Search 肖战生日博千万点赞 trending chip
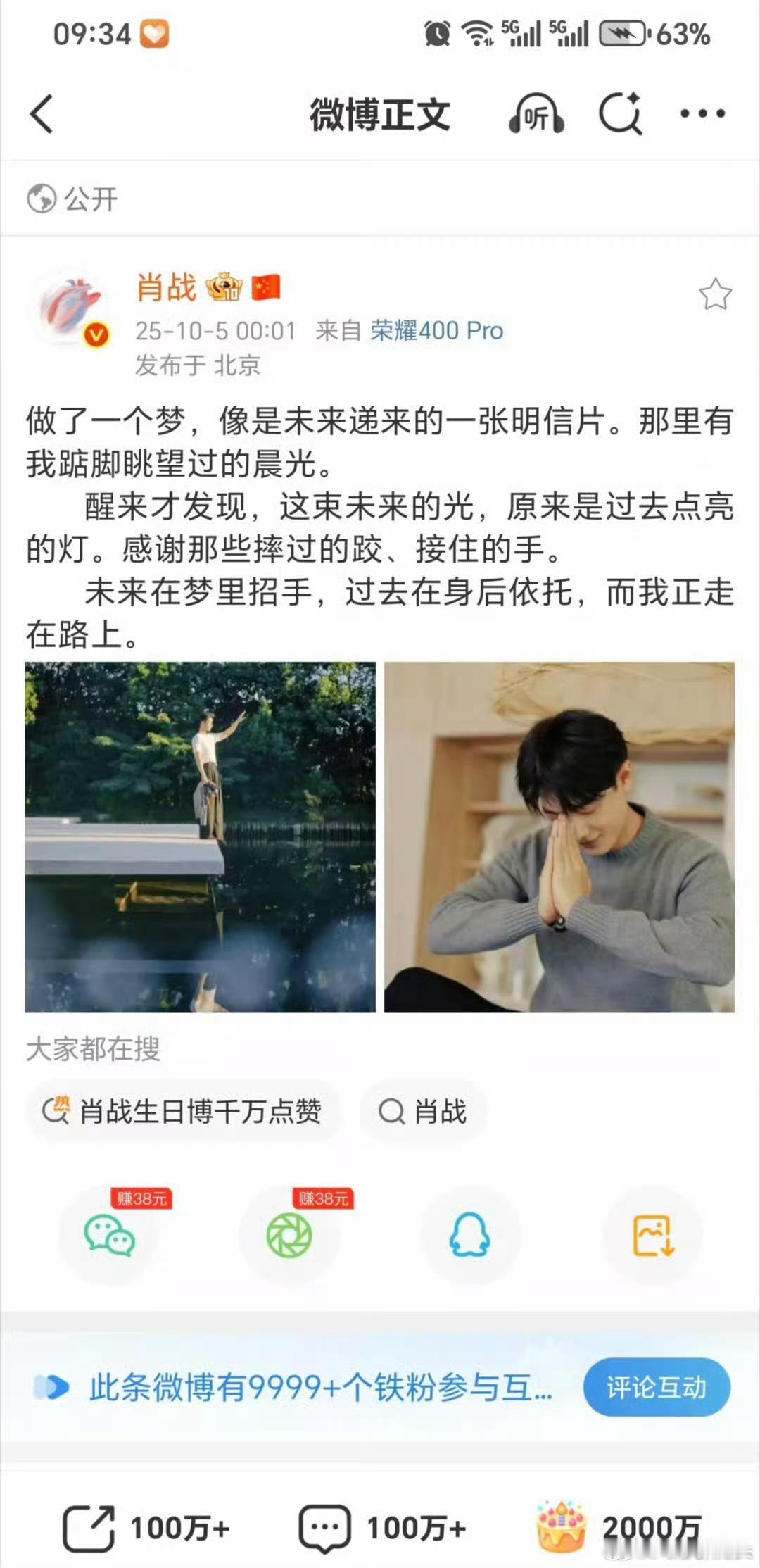Image resolution: width=760 pixels, height=1568 pixels. [183, 1112]
